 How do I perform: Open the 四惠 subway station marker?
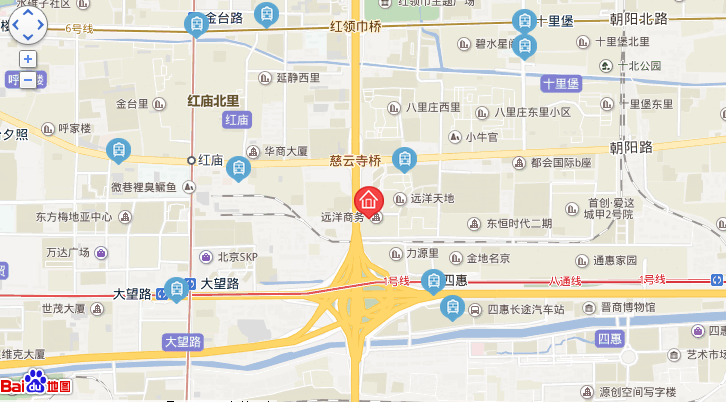pos(433,281)
